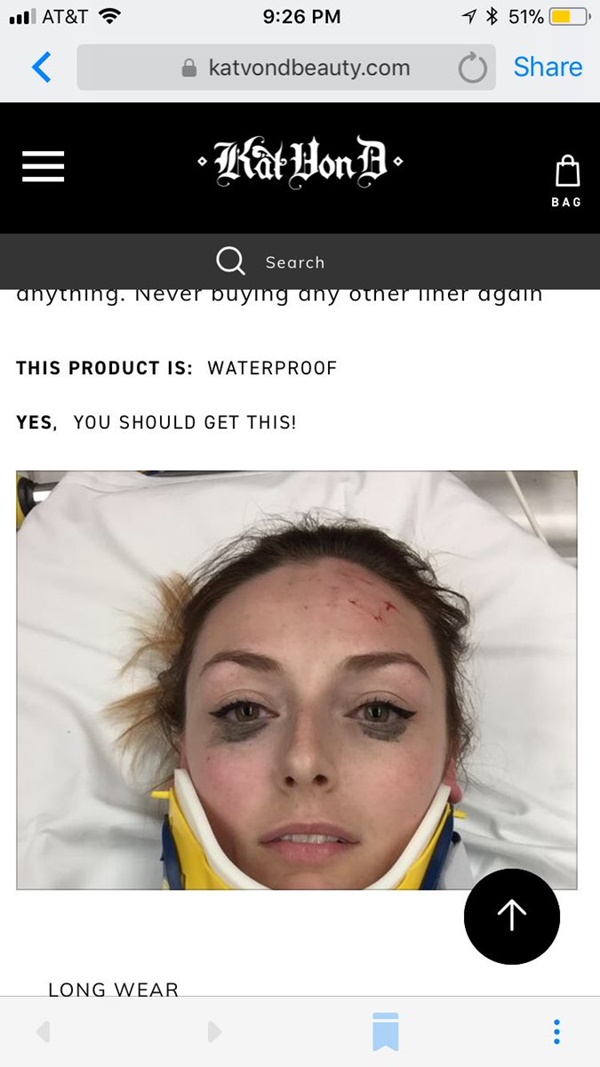Open the hamburger menu
Image resolution: width=600 pixels, height=1067 pixels.
coord(44,166)
